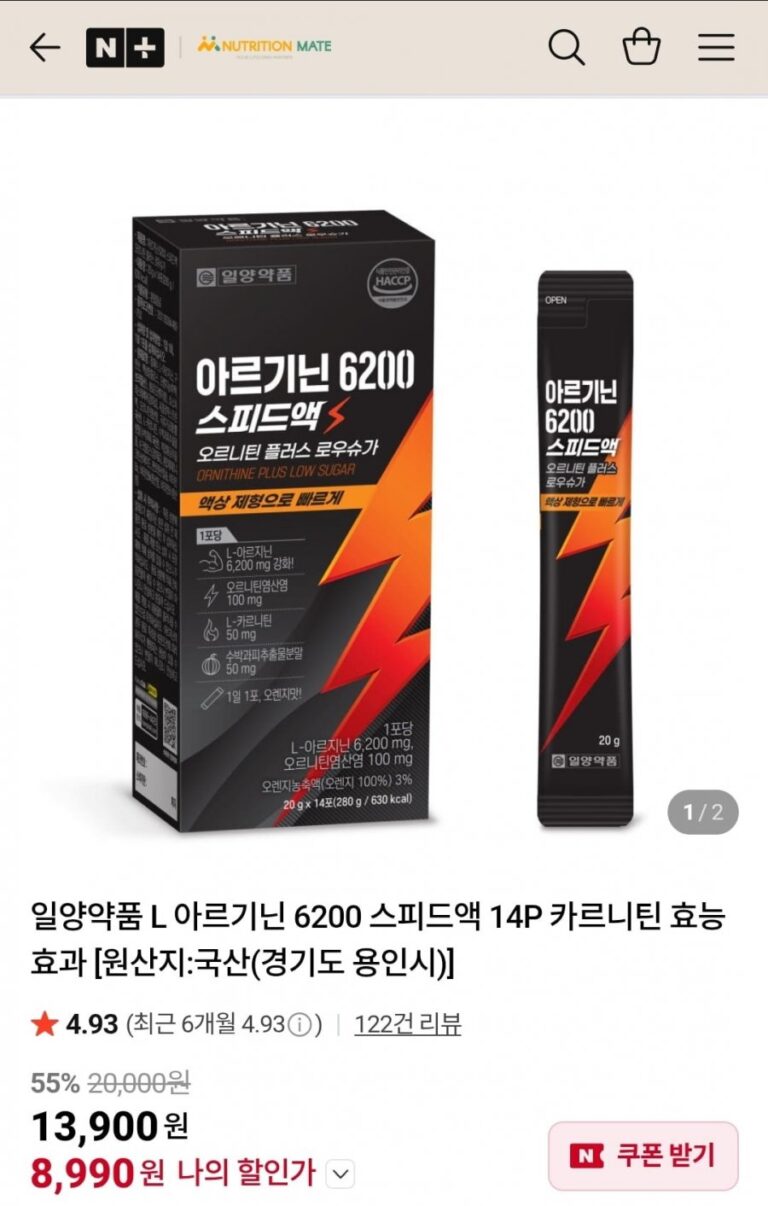Open the Nutrition Mate store page

264,46
